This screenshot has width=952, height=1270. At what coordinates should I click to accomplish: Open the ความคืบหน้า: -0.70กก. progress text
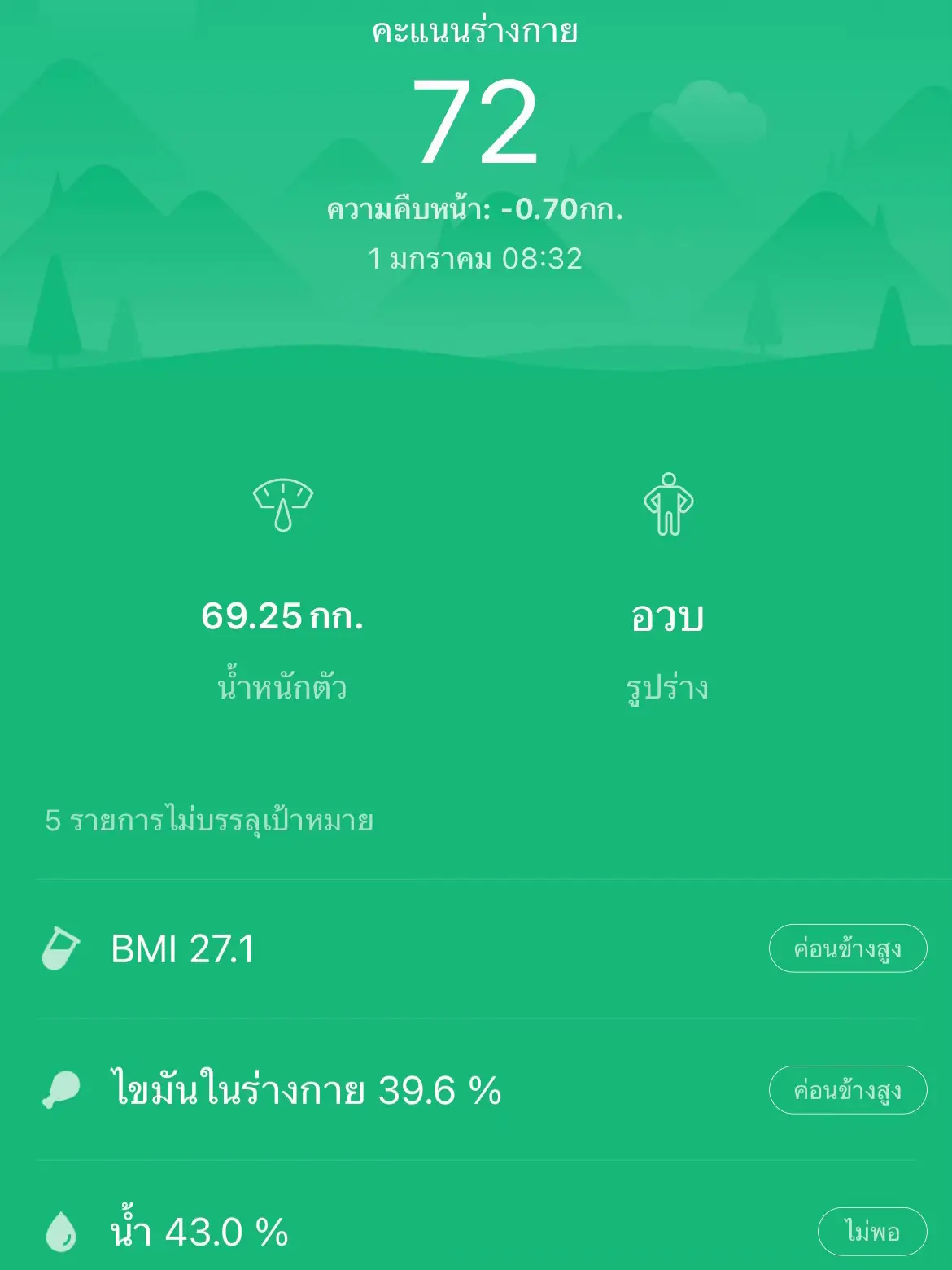(476, 210)
